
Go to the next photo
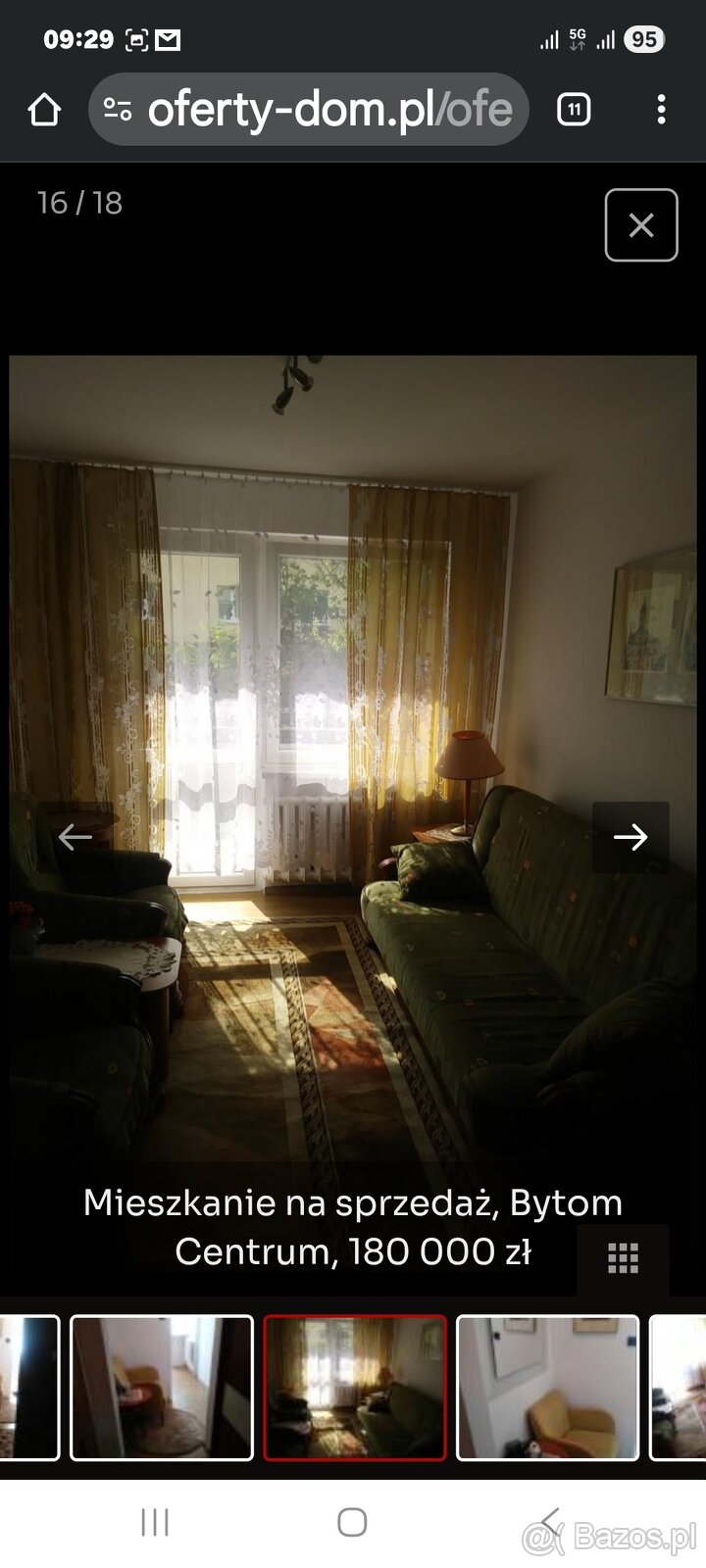tap(630, 837)
